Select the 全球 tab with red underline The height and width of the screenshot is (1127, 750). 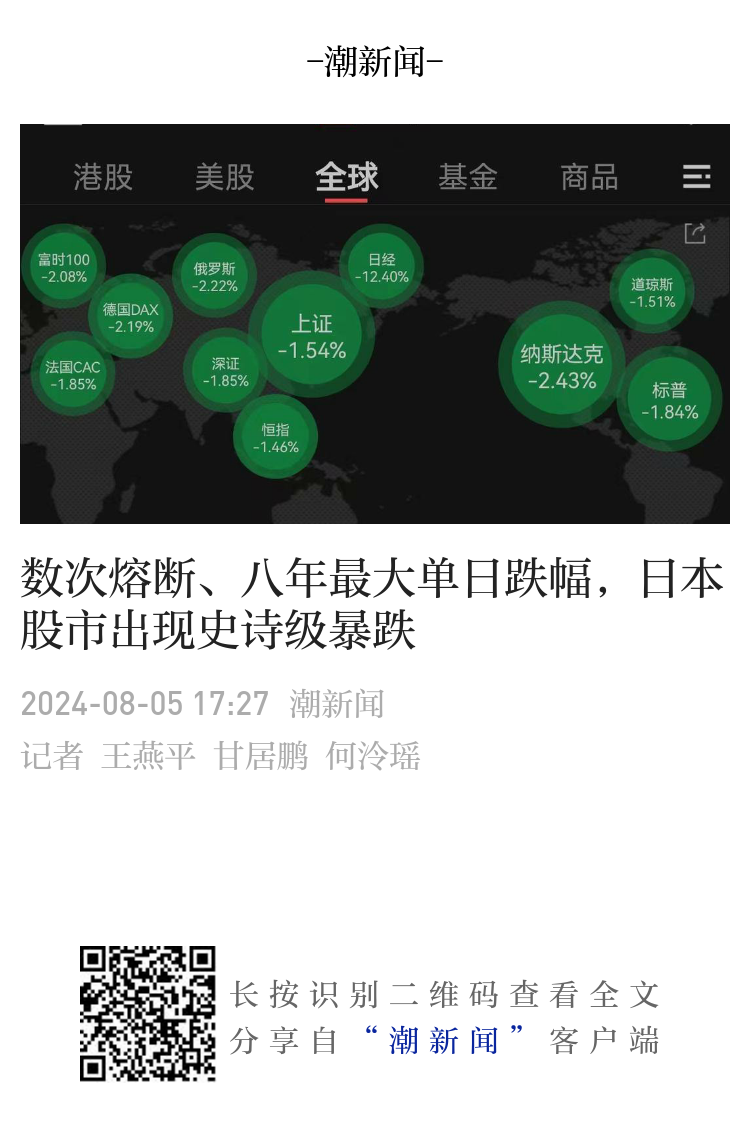[x=345, y=177]
